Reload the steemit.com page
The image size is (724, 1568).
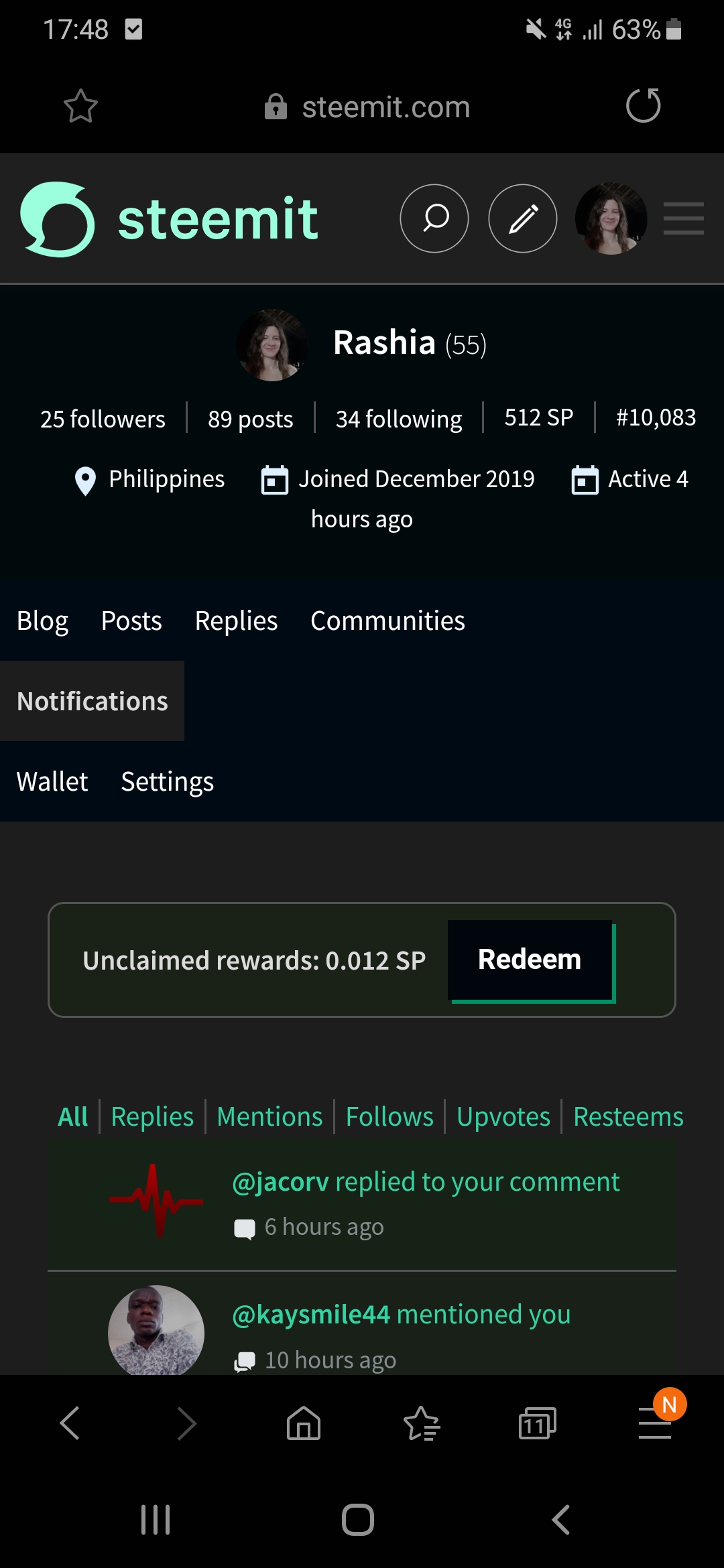643,106
